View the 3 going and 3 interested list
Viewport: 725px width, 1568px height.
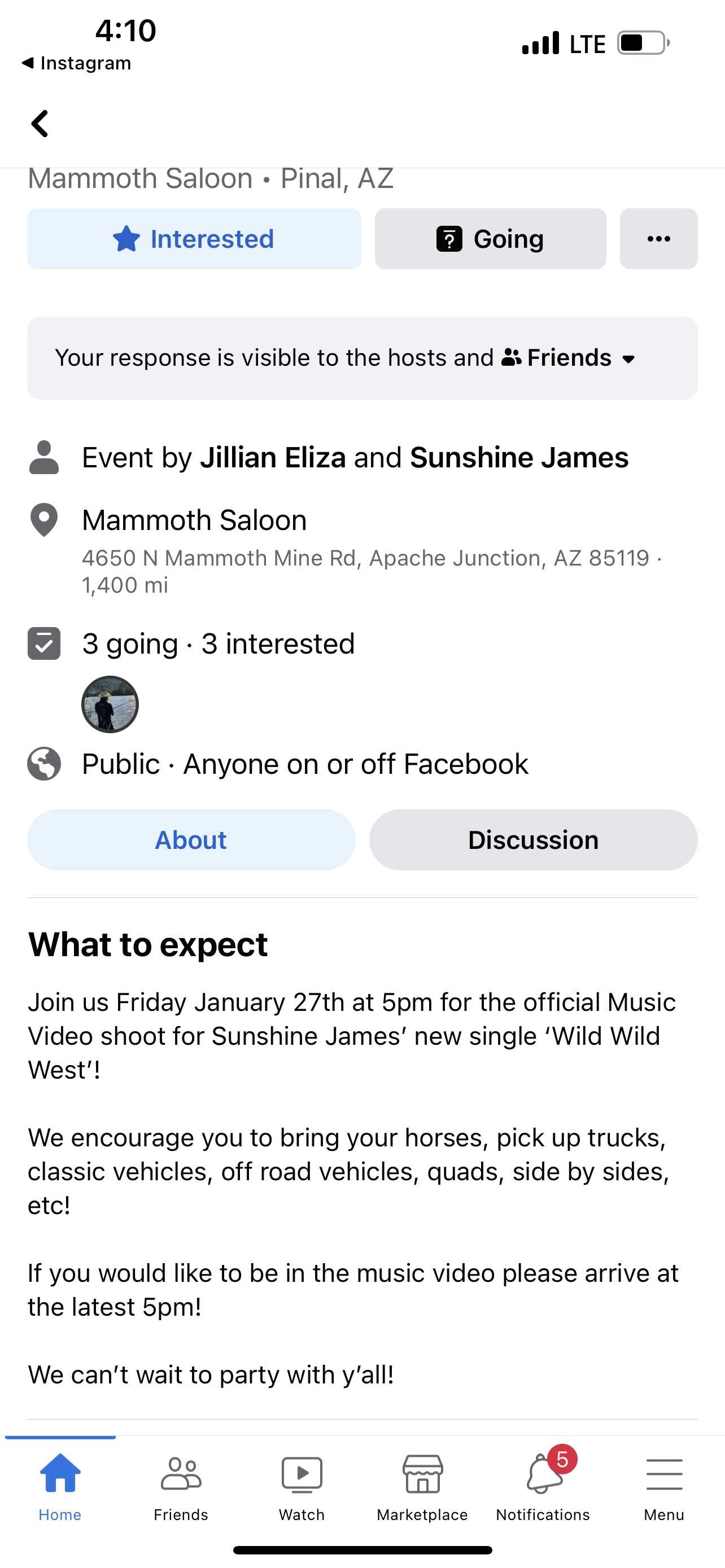coord(218,643)
